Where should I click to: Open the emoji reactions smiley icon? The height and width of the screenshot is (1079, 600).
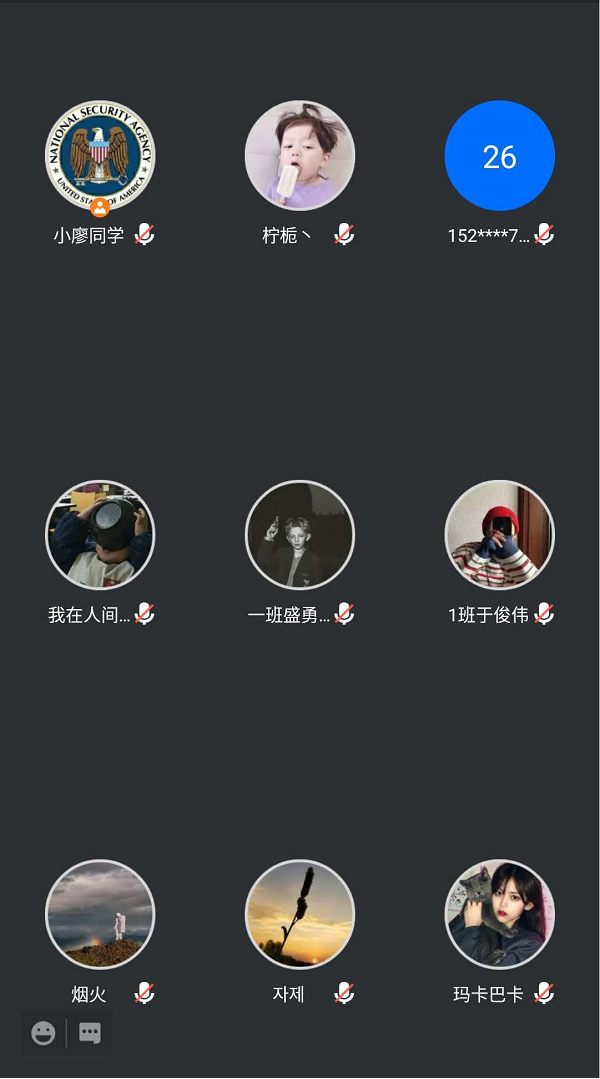[43, 1033]
